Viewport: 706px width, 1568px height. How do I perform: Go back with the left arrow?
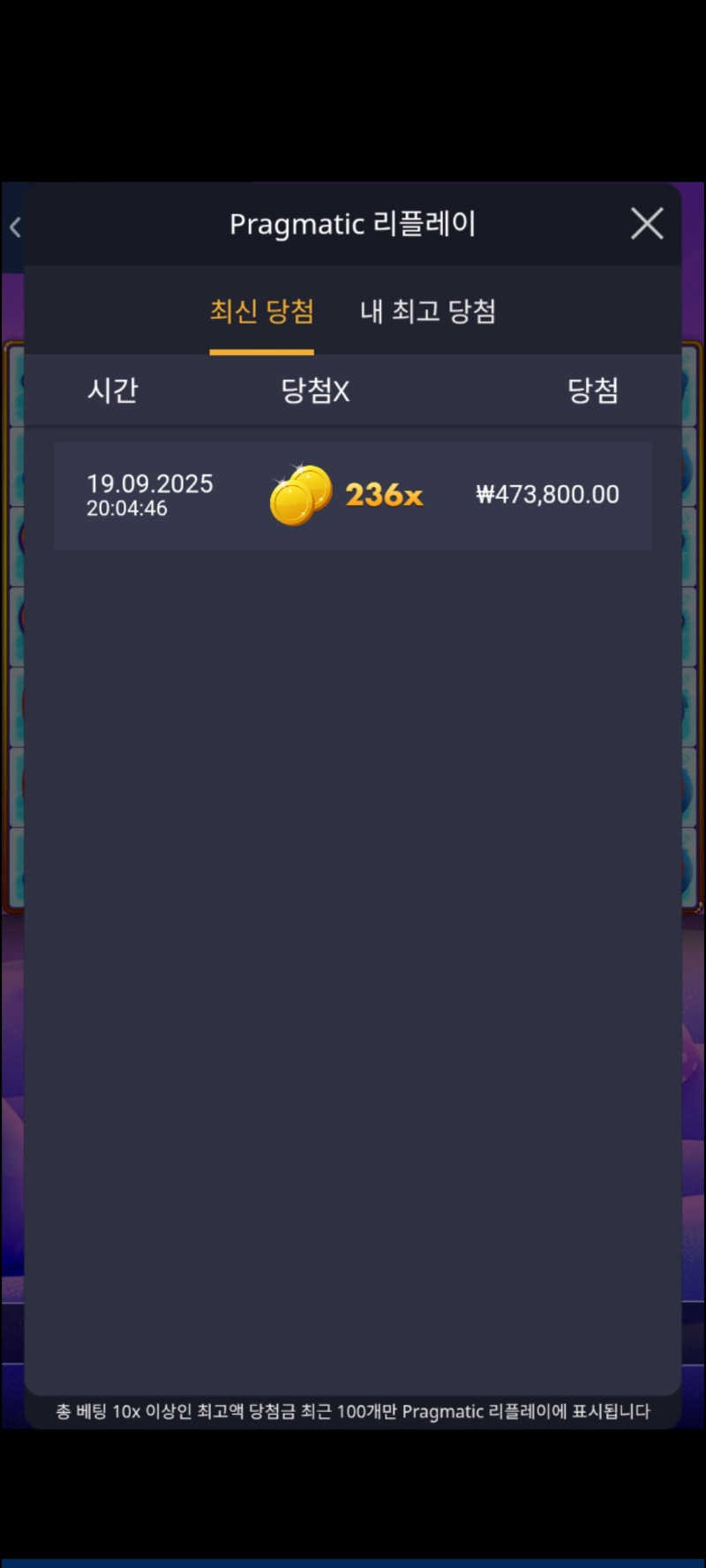(15, 228)
